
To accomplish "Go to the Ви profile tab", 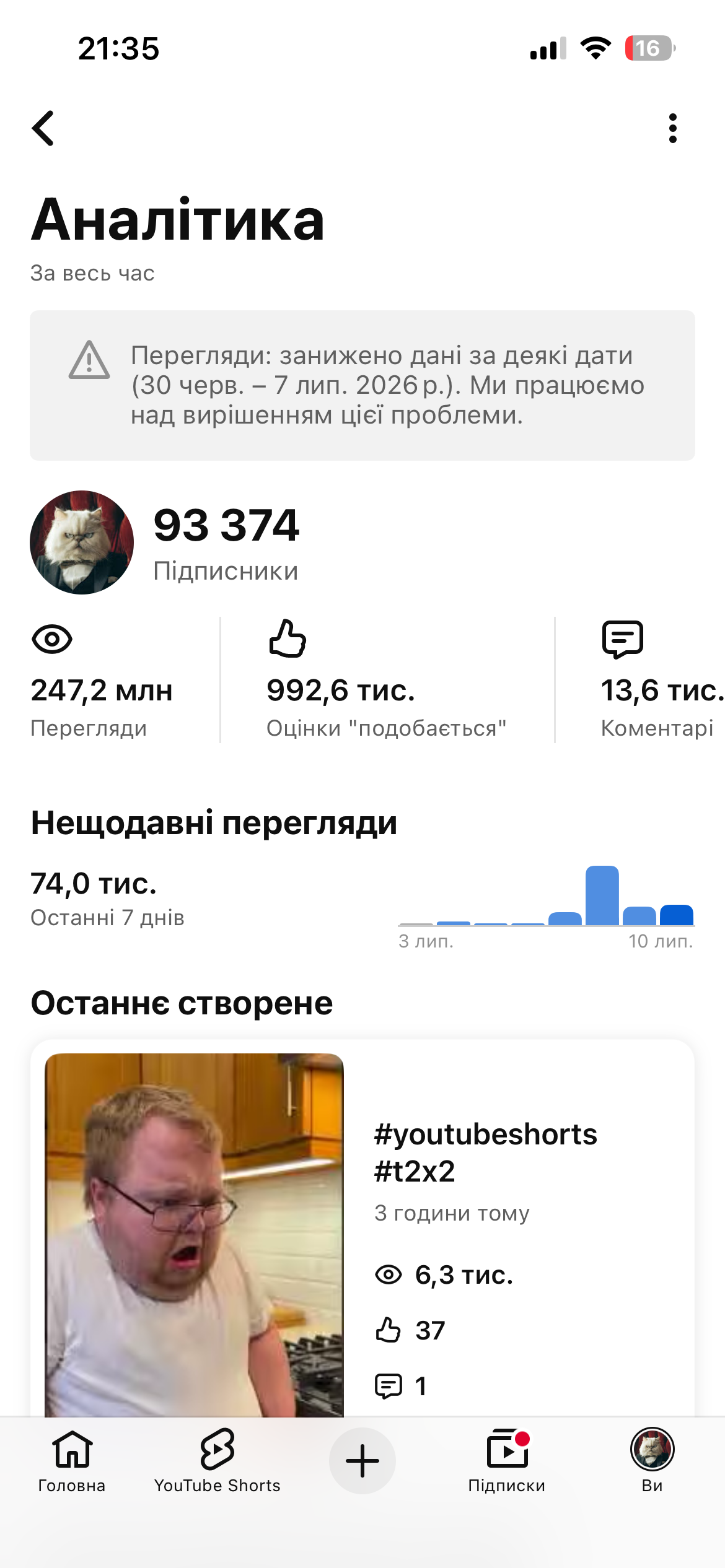I will pos(652,1461).
